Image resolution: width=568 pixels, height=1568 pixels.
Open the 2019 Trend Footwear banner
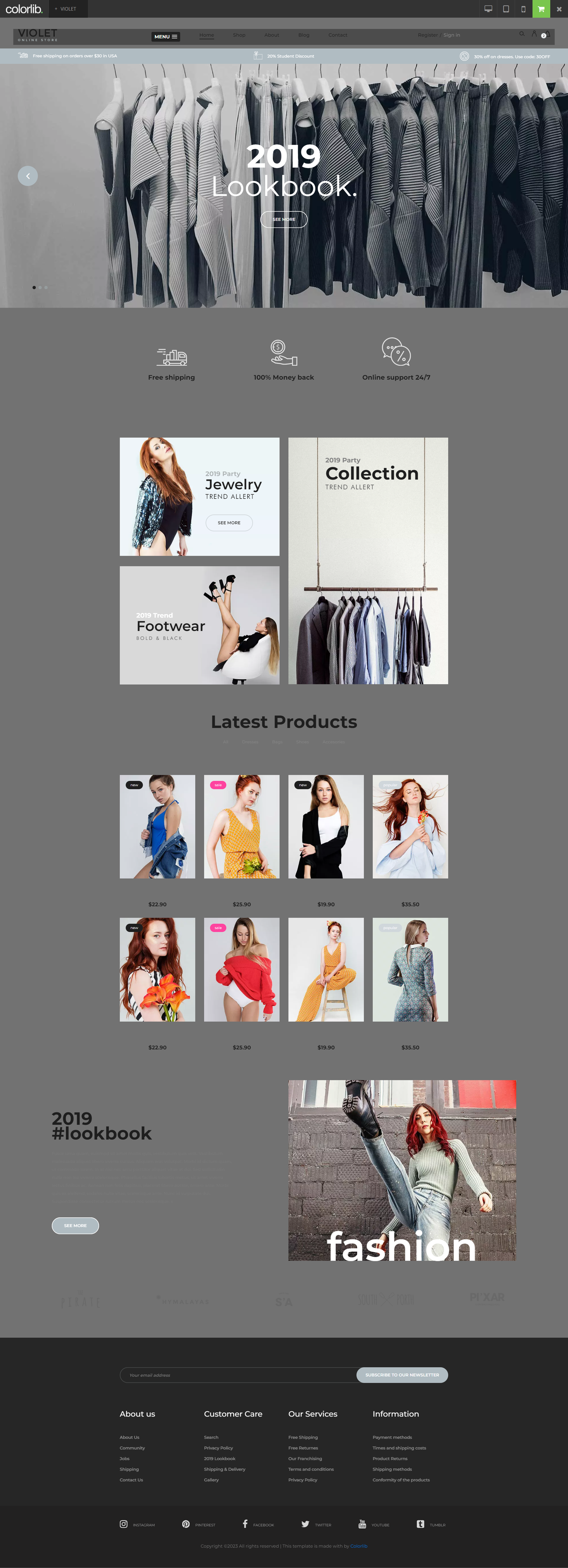coord(199,625)
